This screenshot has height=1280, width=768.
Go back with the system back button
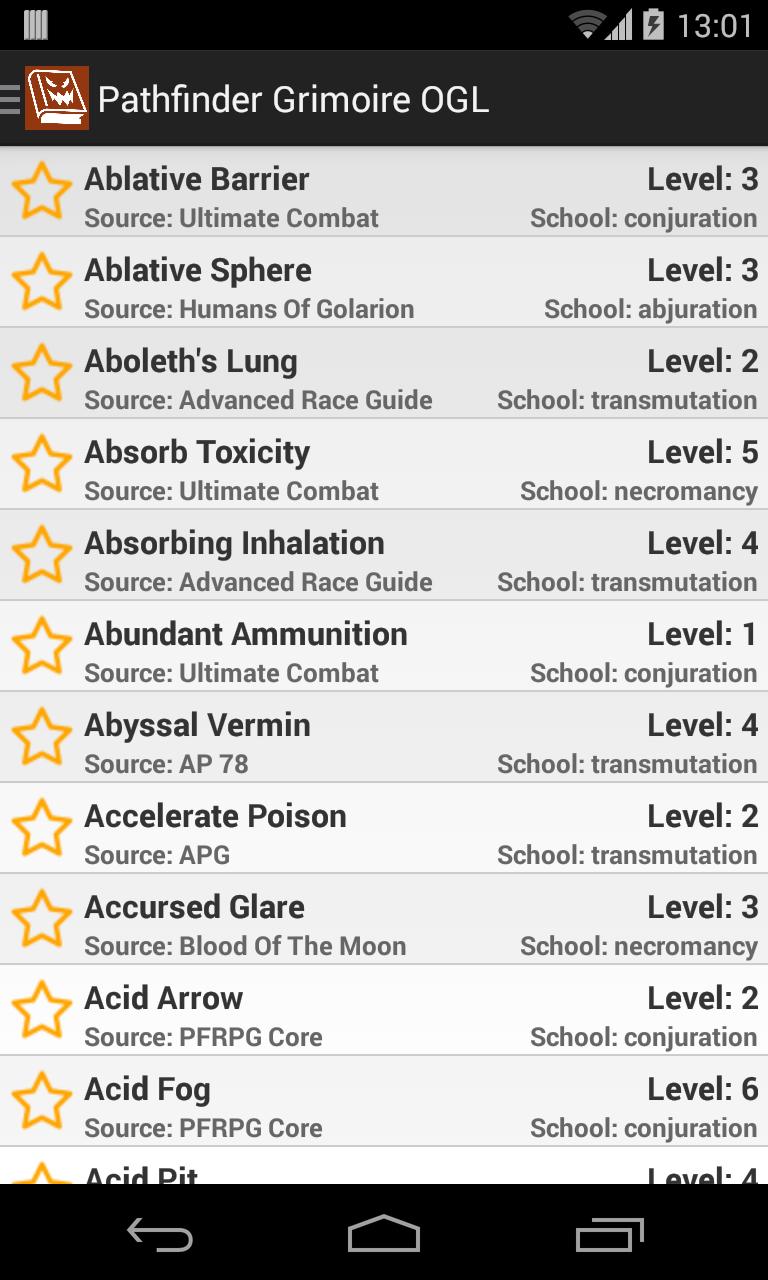click(160, 1234)
